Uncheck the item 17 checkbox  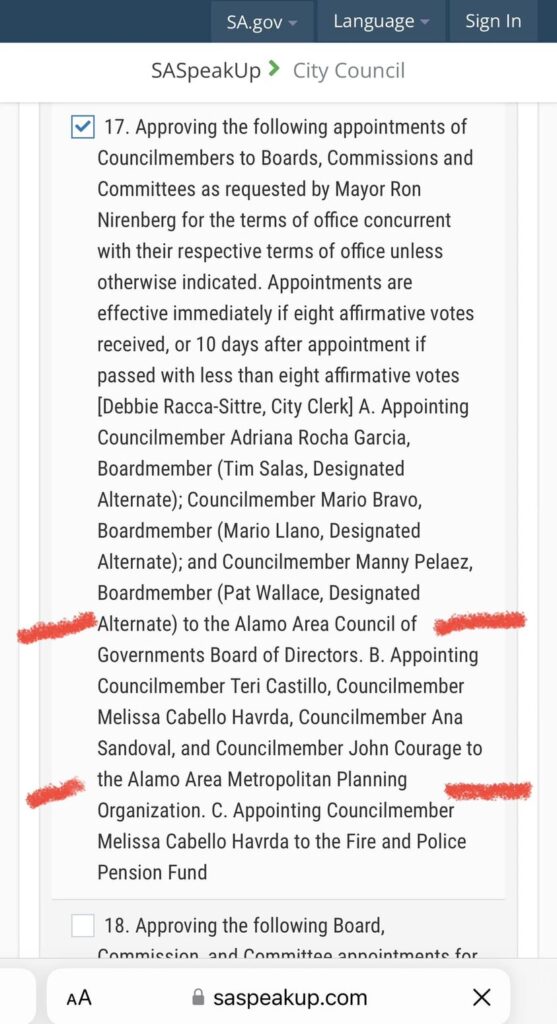[x=82, y=127]
